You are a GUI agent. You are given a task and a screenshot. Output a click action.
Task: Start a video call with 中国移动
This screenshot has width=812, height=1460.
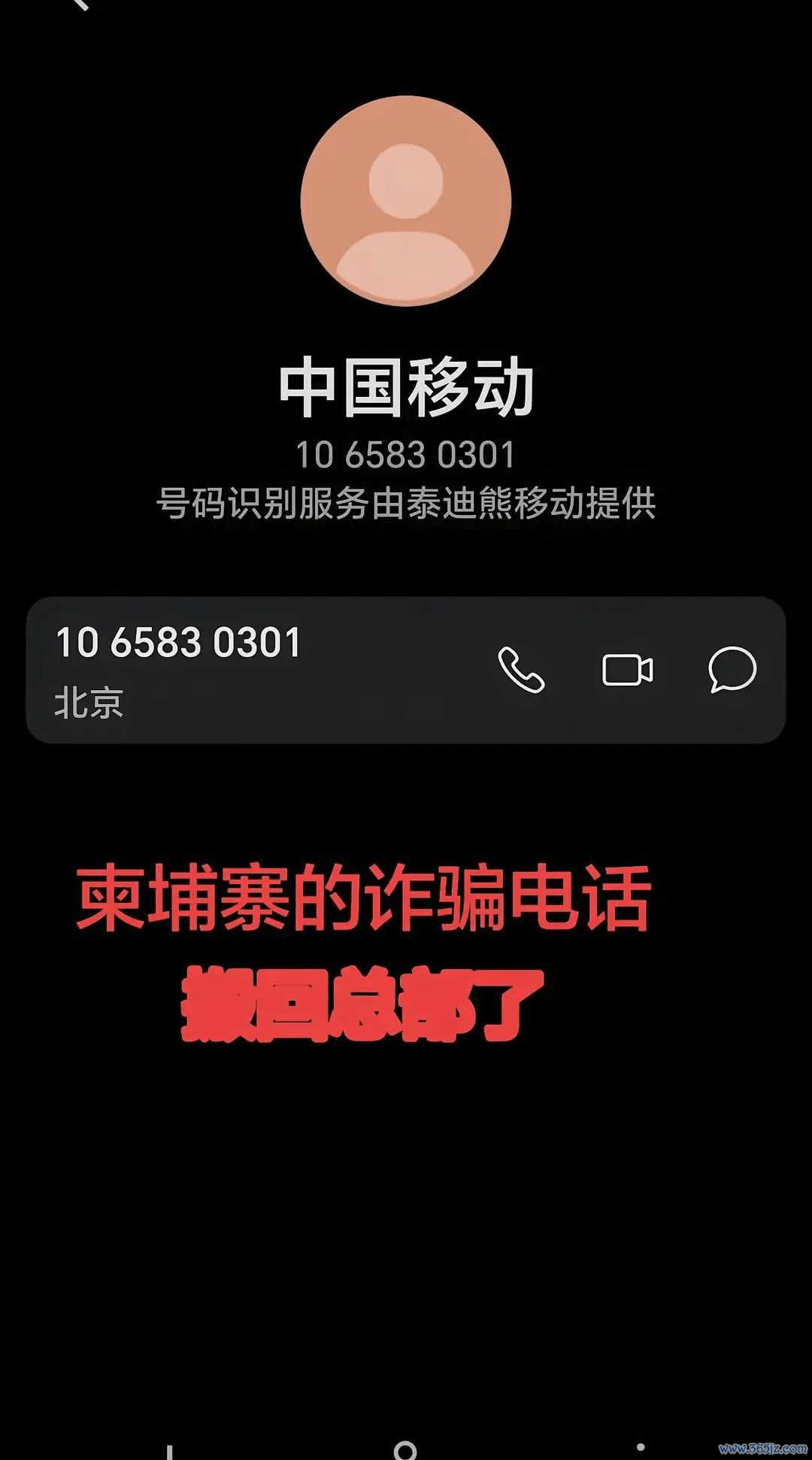[627, 670]
